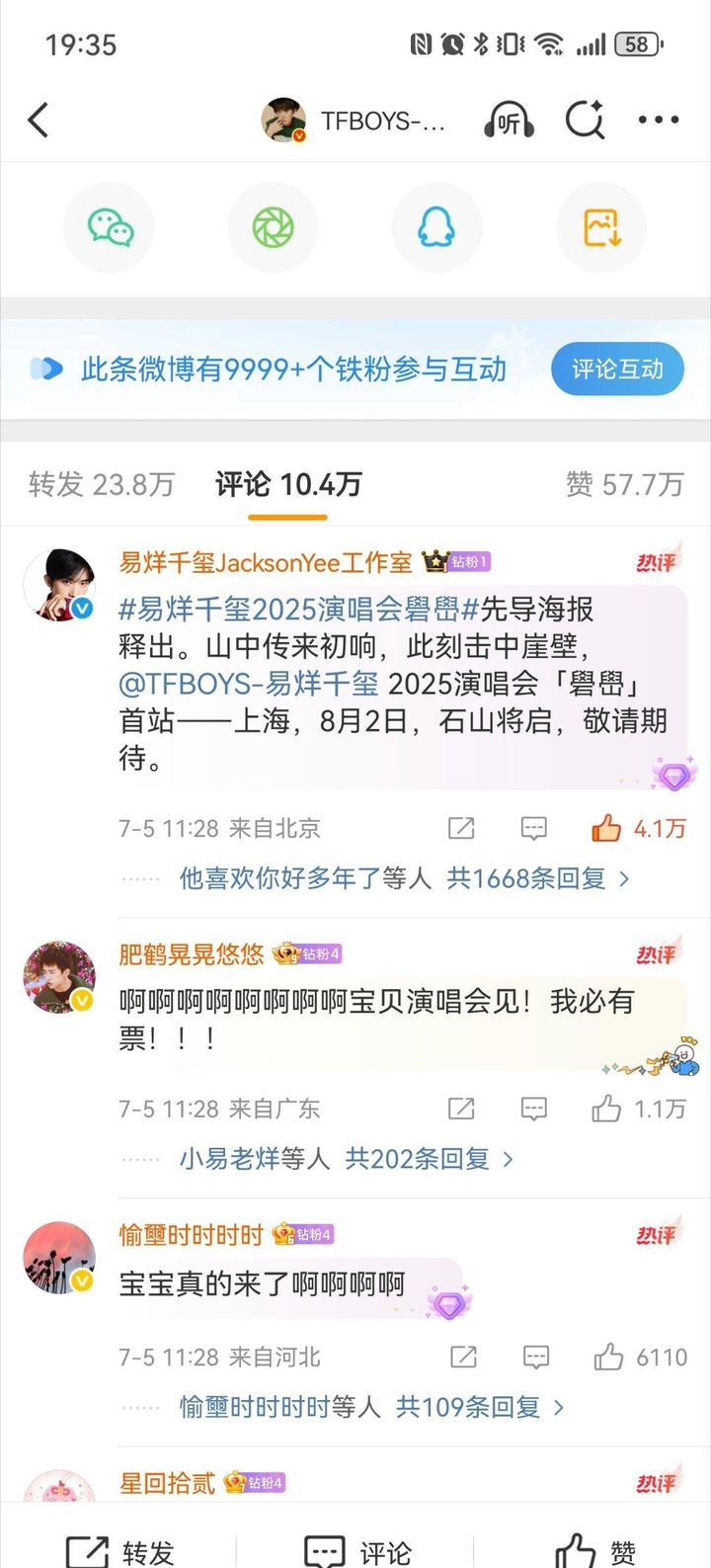Tap the 评论互动 button
Screen dimensions: 711x1568
point(617,370)
